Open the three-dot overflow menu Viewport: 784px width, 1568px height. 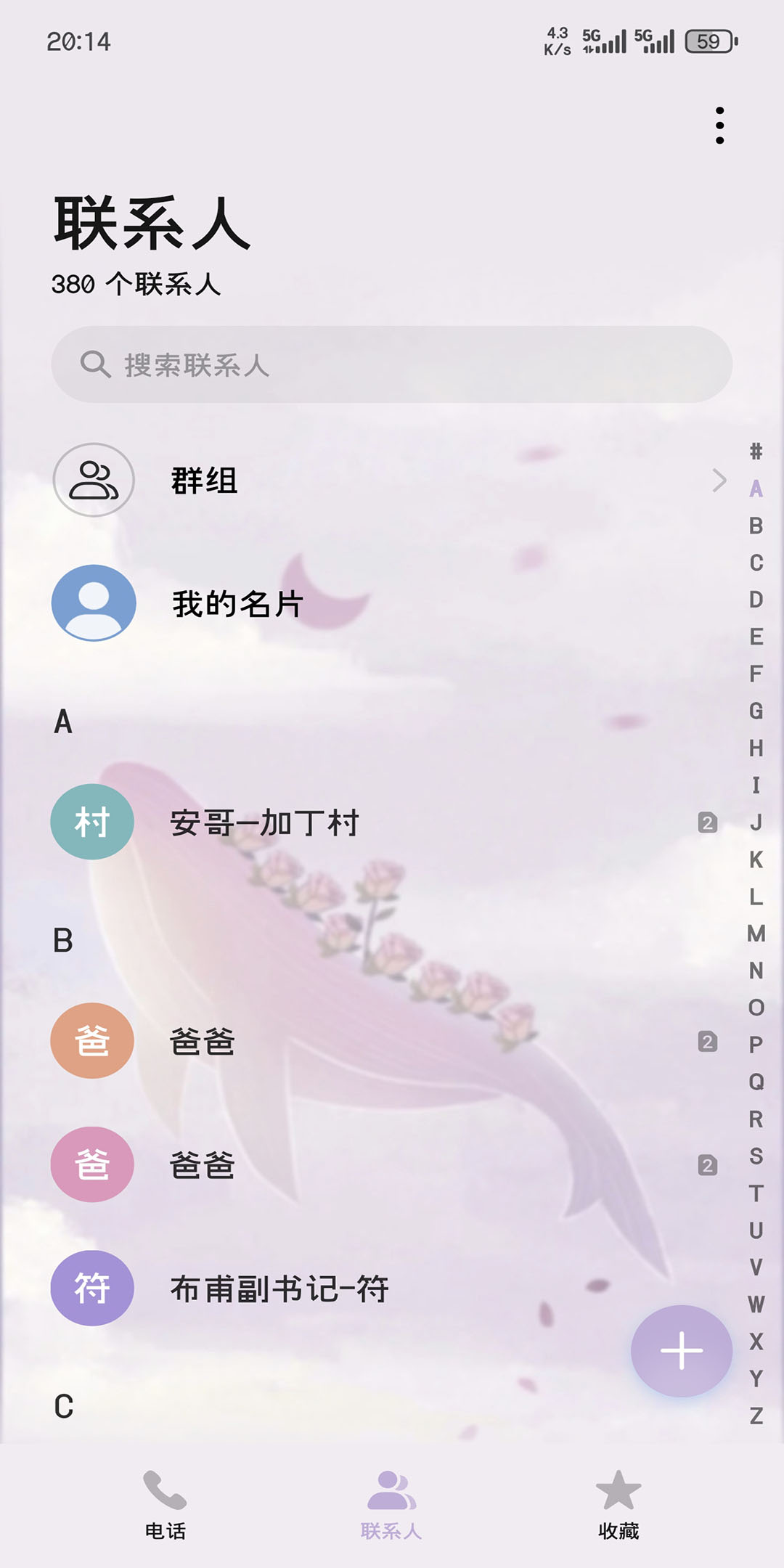(x=719, y=126)
